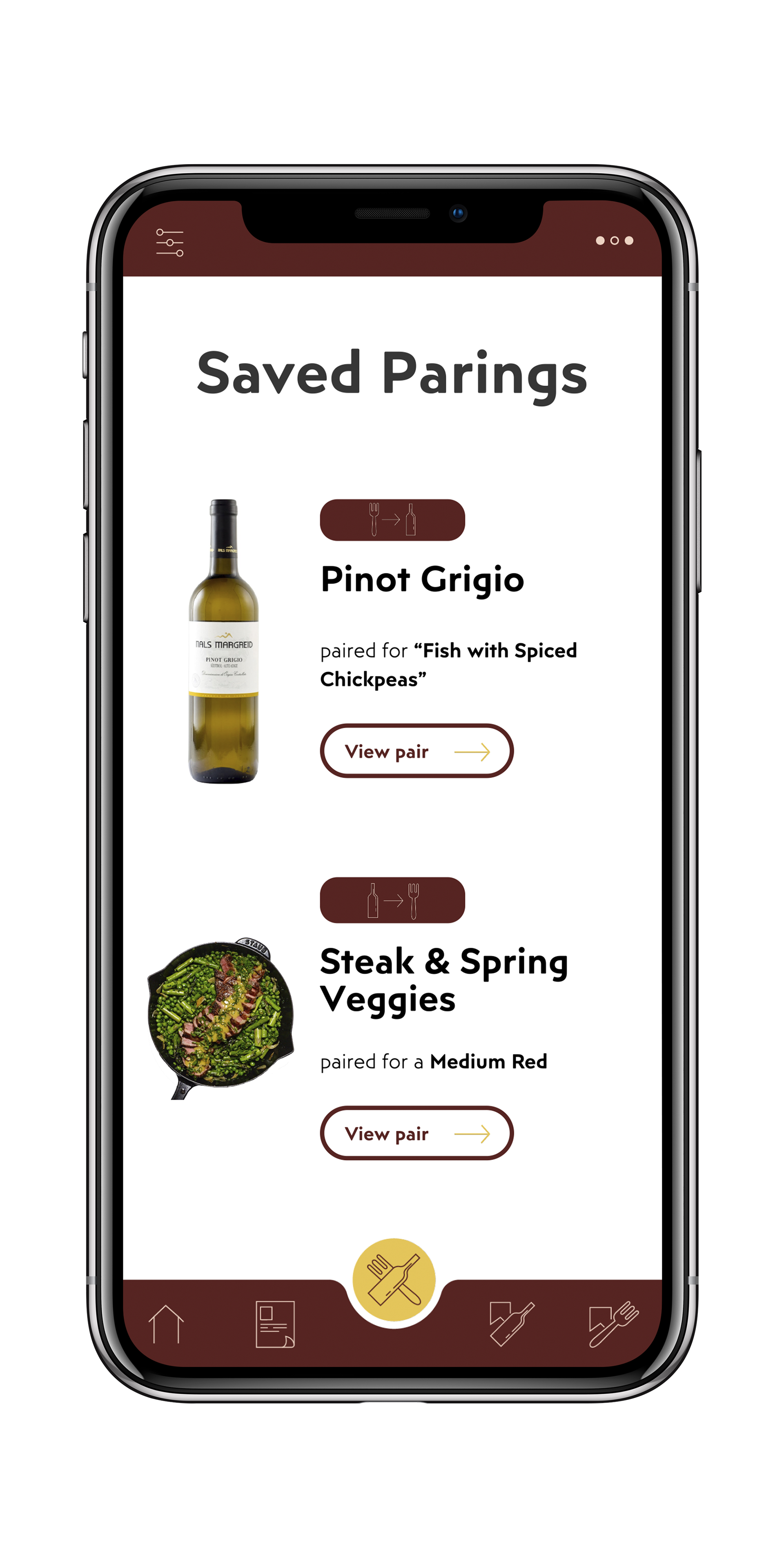The image size is (784, 1568).
Task: View pair for Steak & Spring Veggies
Action: point(416,1133)
